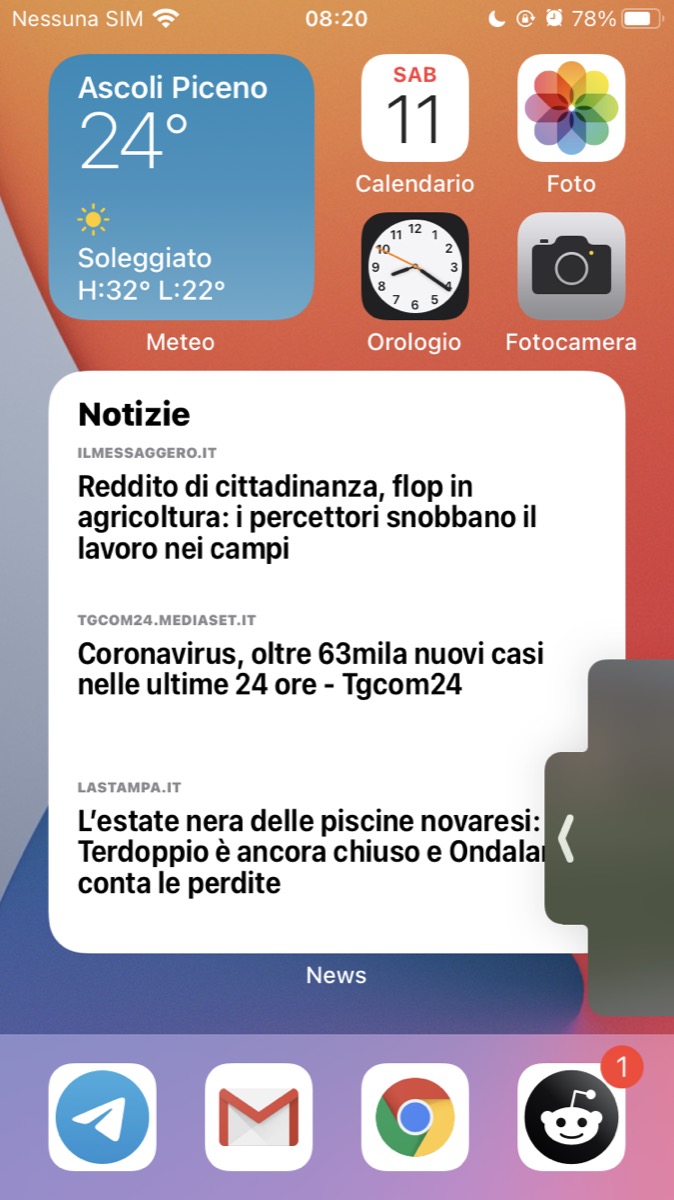Open Reddit with one notification

tap(571, 1116)
